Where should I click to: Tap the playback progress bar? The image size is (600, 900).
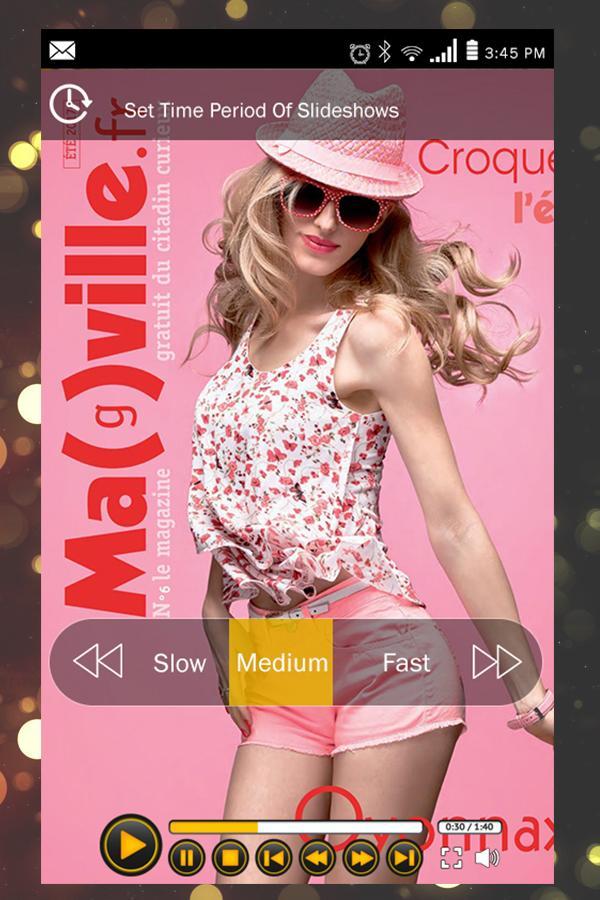[x=295, y=827]
